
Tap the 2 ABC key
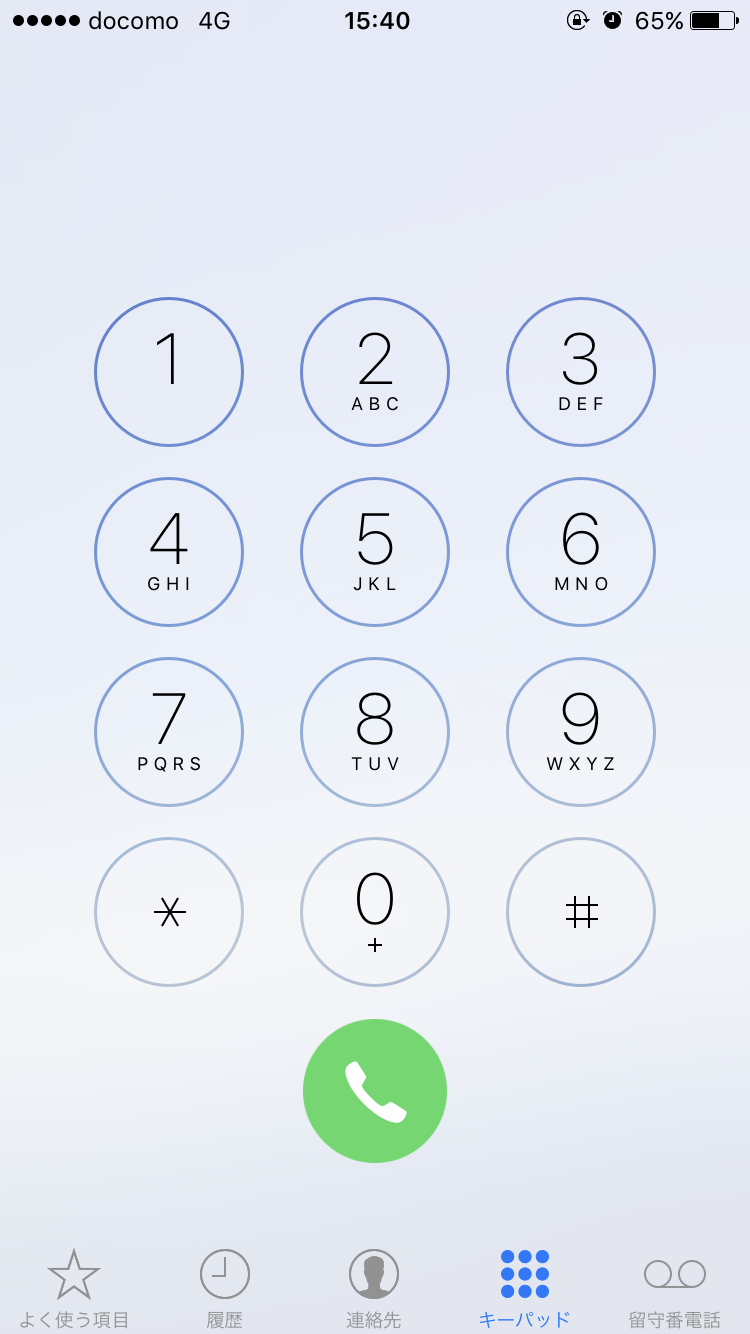click(x=375, y=372)
